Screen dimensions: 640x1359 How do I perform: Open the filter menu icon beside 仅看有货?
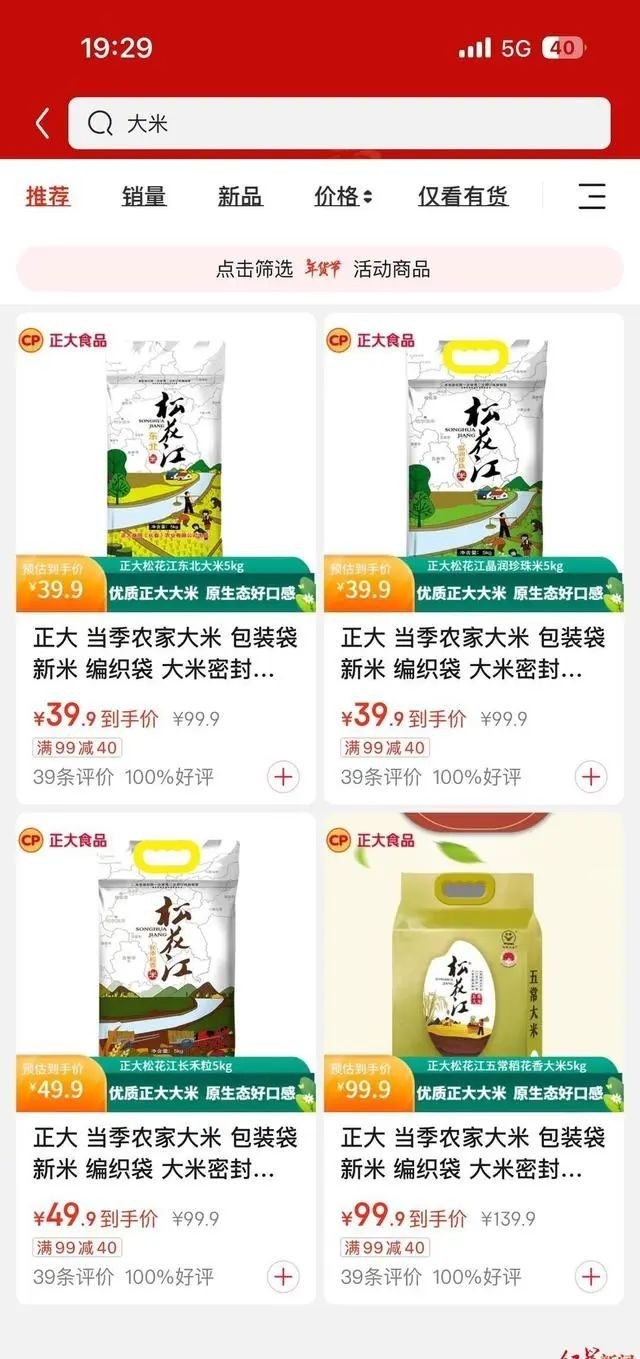(592, 196)
